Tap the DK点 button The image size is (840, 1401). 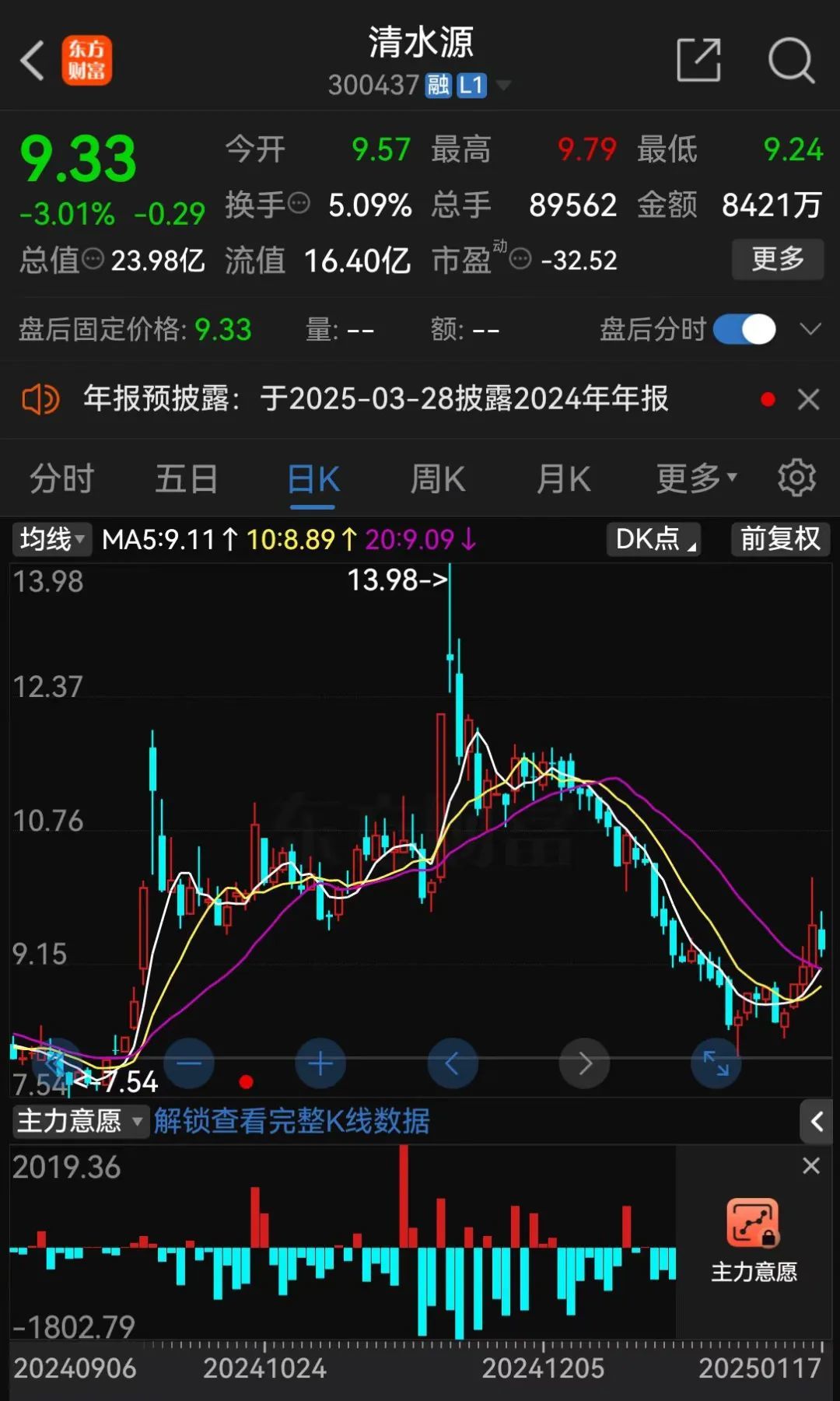653,539
